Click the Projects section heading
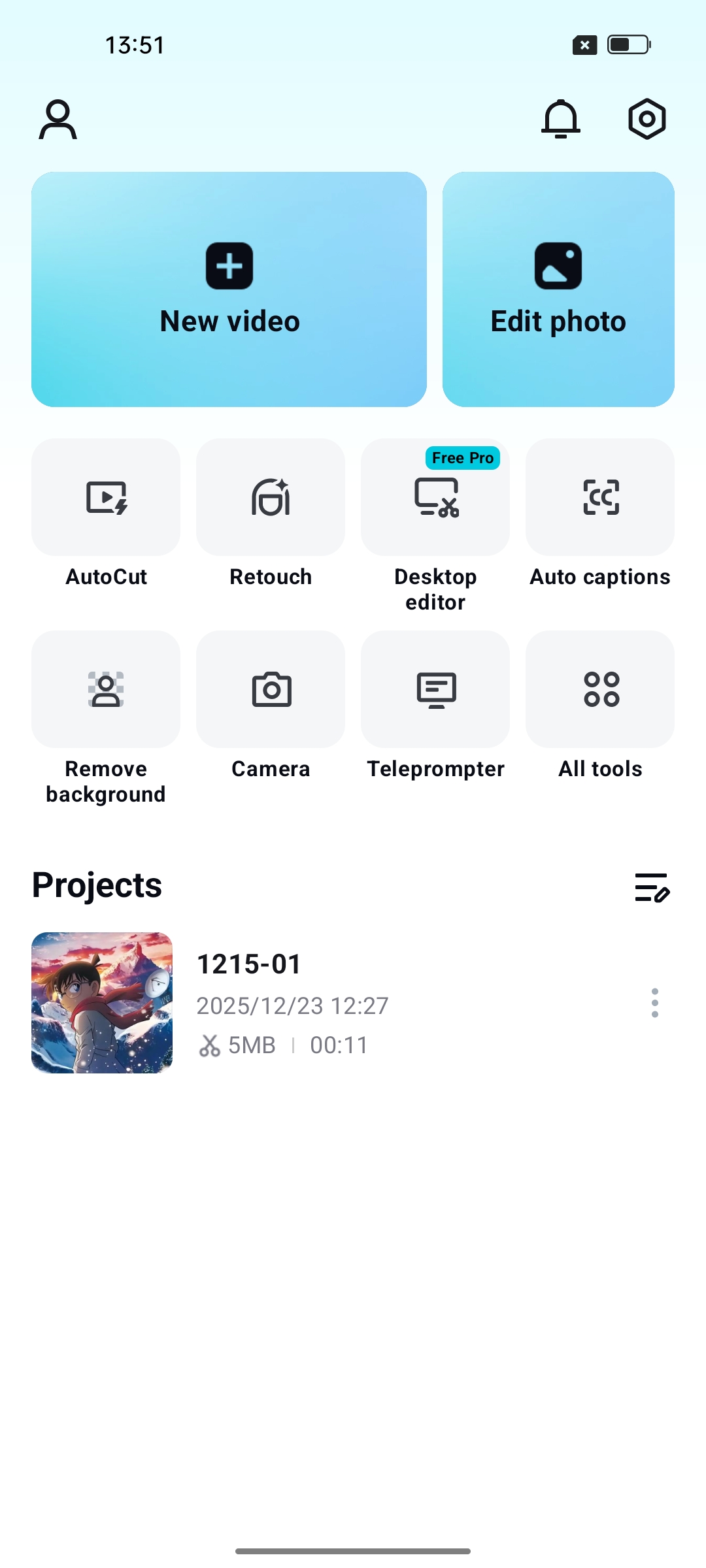 (x=95, y=885)
